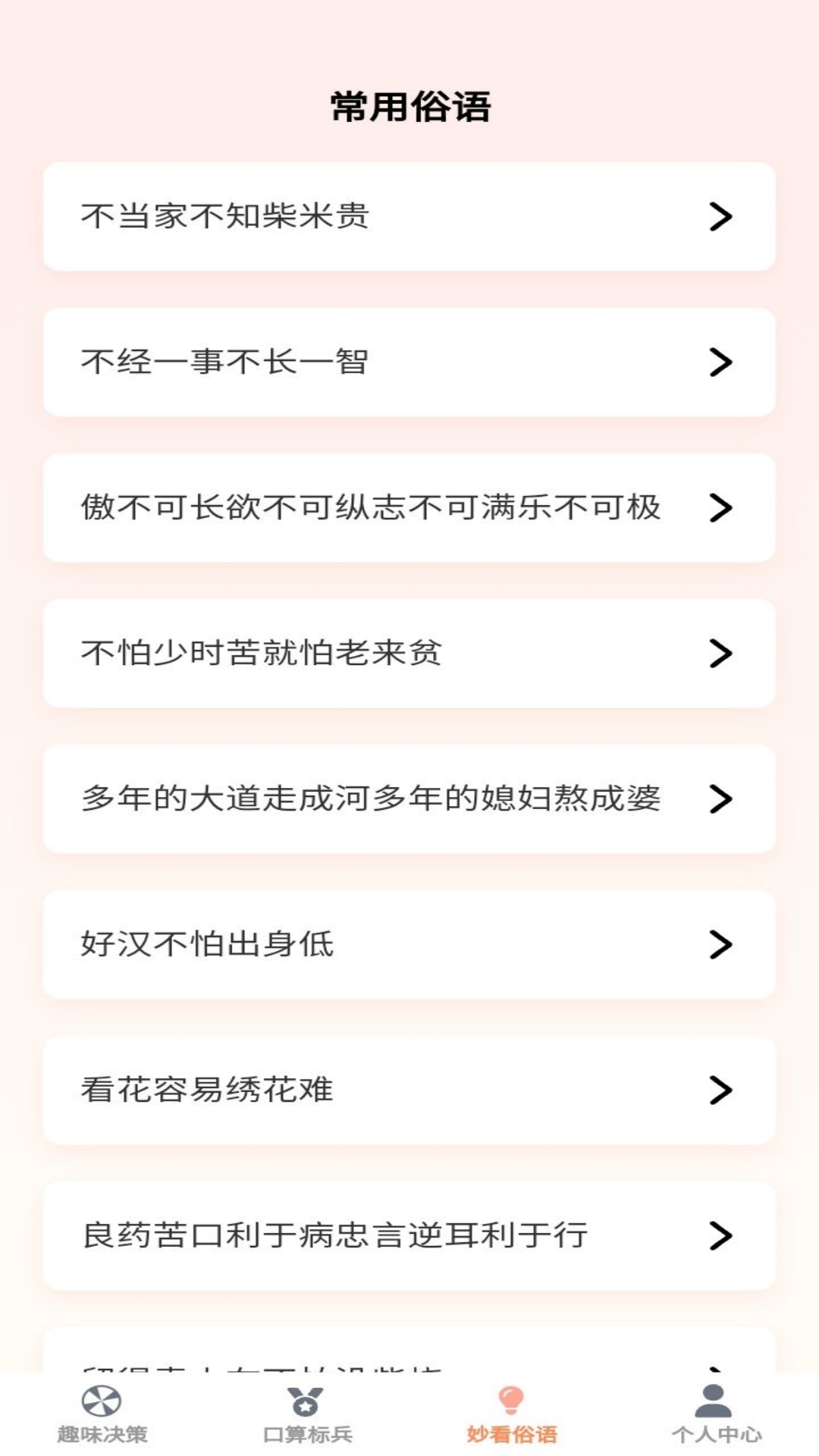Select the 妙看俗语 tab
The width and height of the screenshot is (819, 1456).
(x=512, y=1414)
